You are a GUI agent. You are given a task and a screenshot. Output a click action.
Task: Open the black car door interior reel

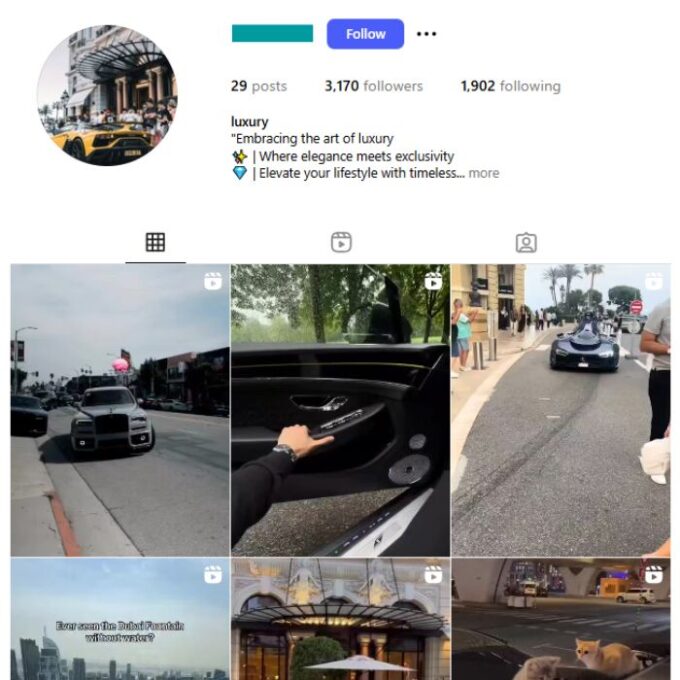[340, 410]
